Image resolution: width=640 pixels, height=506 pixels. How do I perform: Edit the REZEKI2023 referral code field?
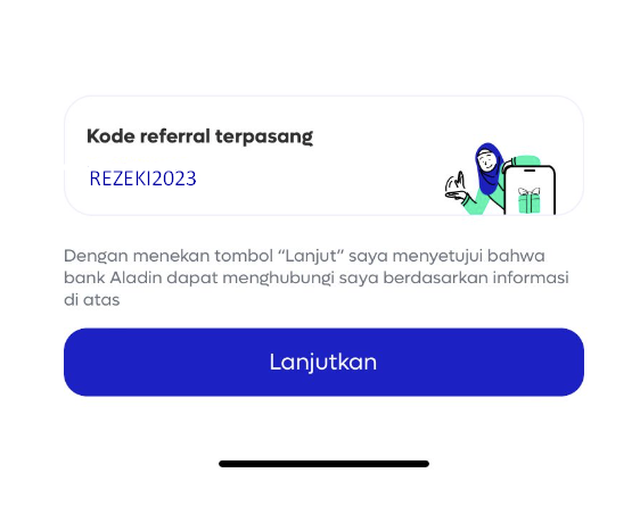click(143, 179)
